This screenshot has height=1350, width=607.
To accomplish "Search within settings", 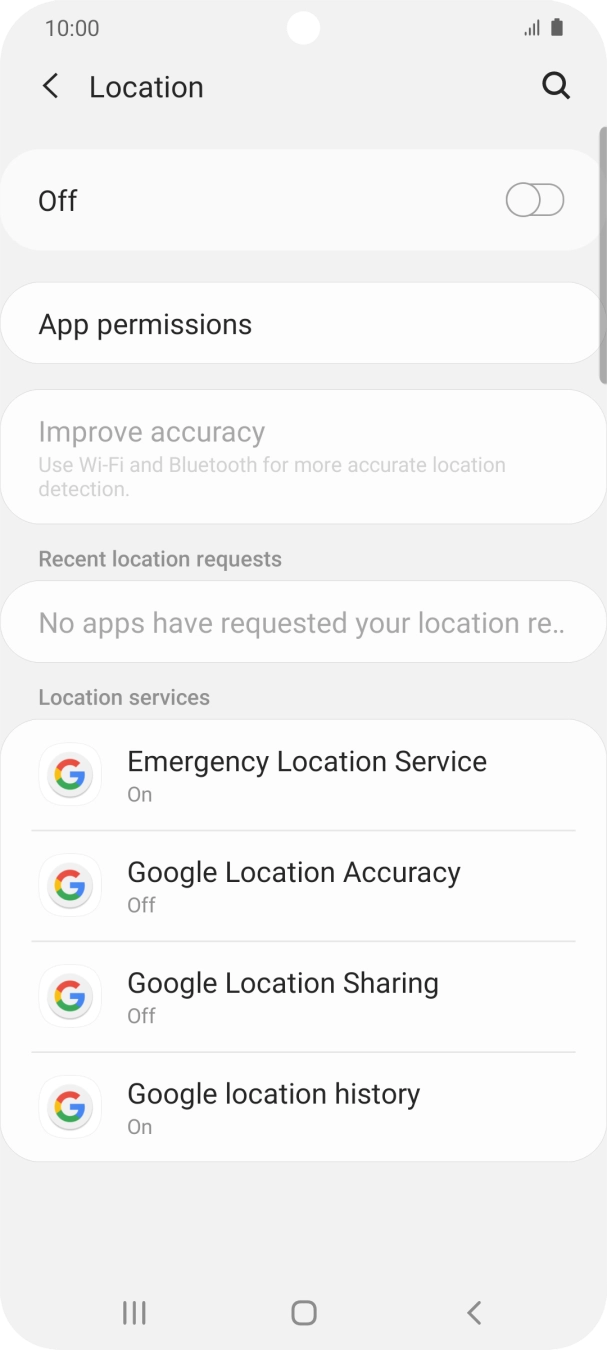I will tap(556, 87).
